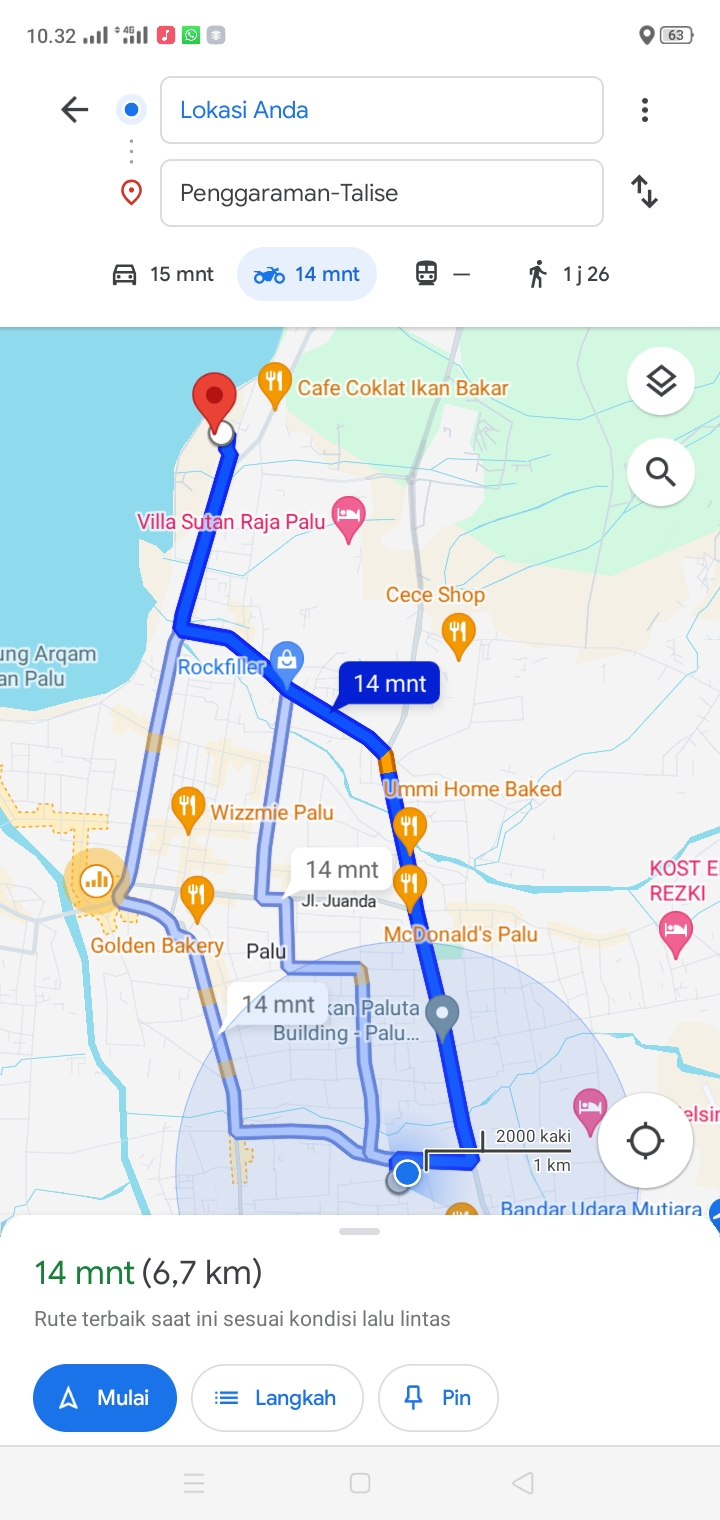Switch to car mode, 15 mnt
This screenshot has width=720, height=1520.
[x=162, y=274]
